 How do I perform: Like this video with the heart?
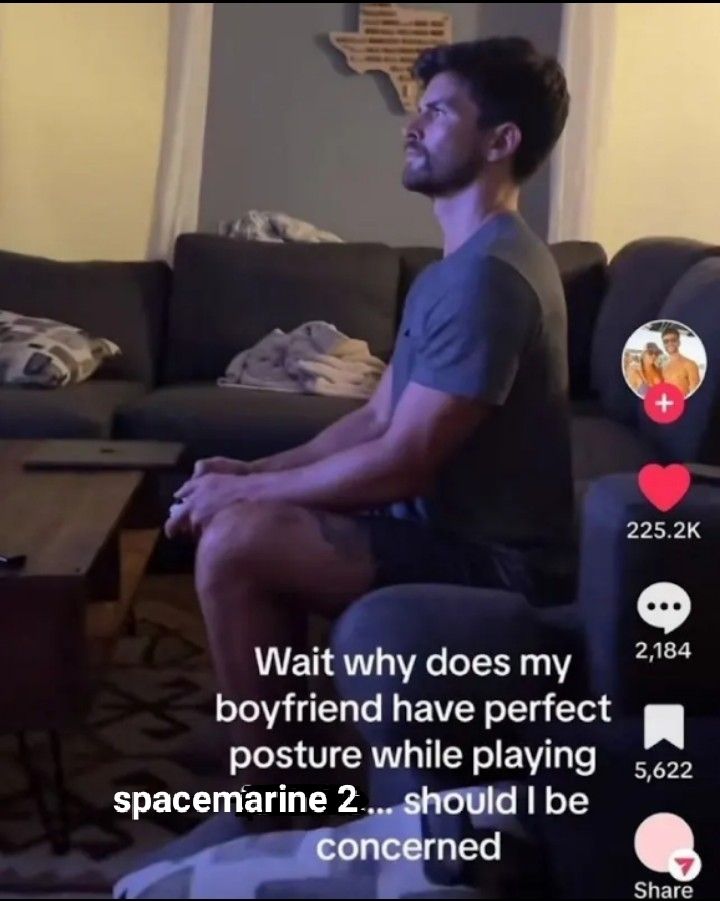pos(664,488)
